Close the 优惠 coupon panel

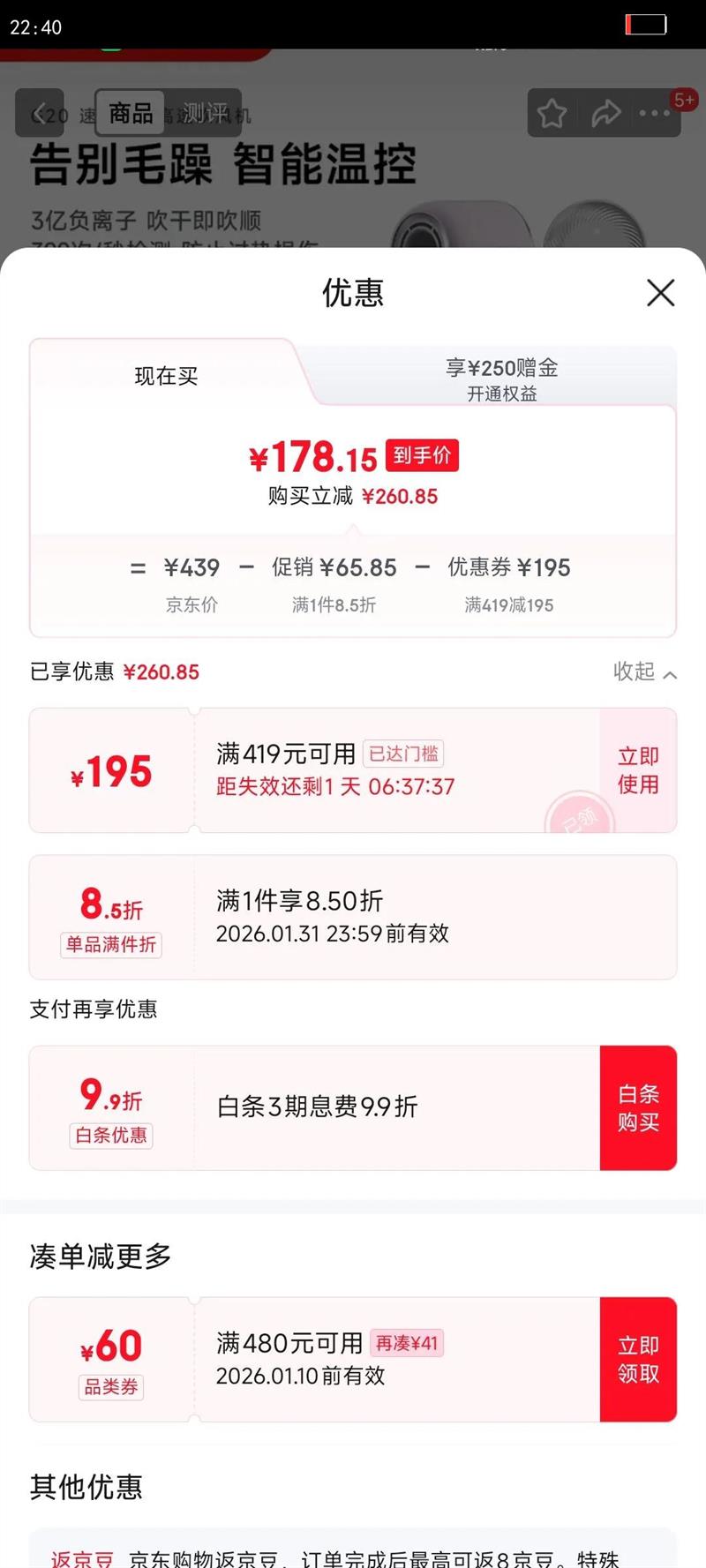660,294
